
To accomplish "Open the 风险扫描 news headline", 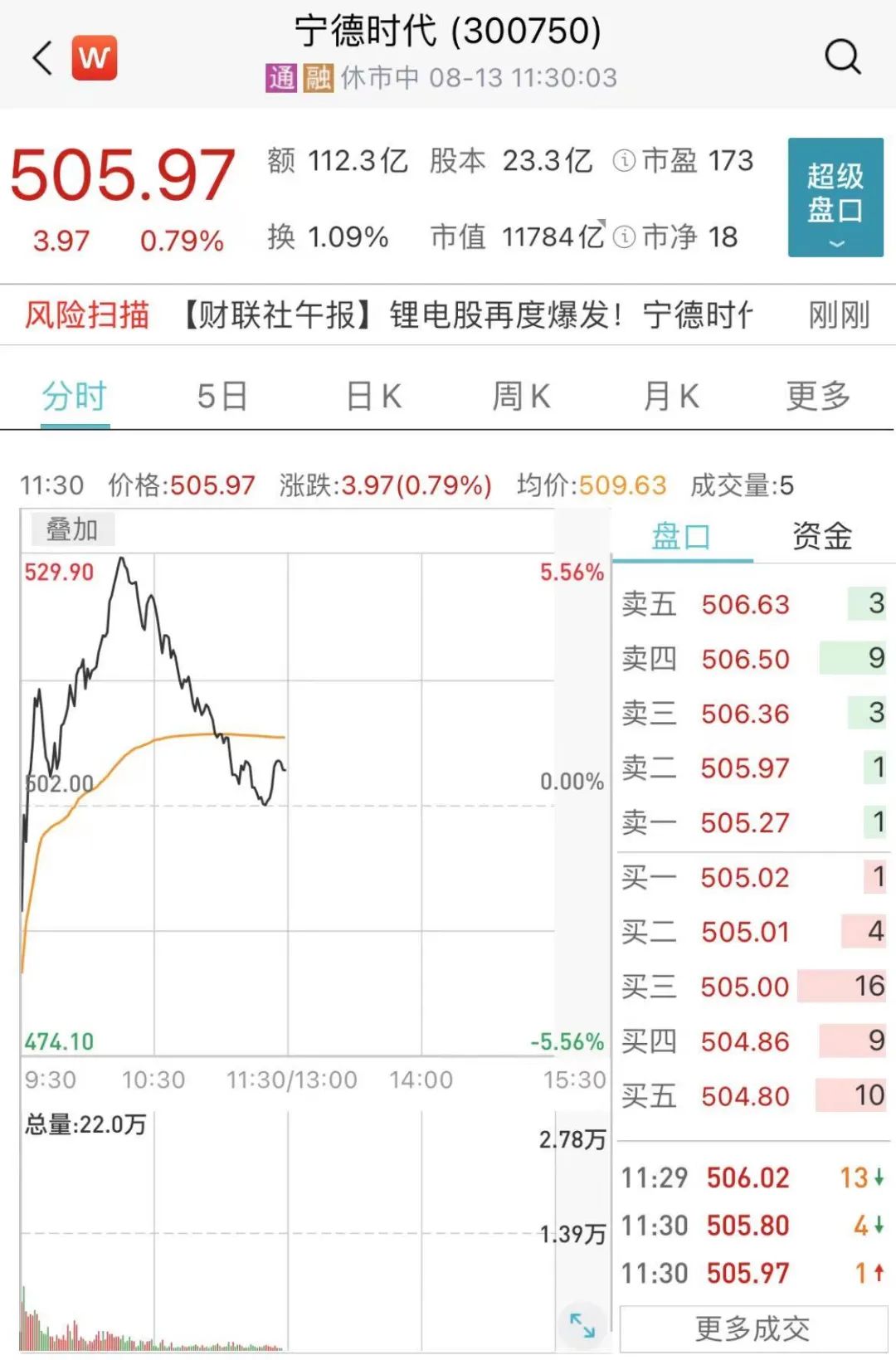I will tap(465, 315).
